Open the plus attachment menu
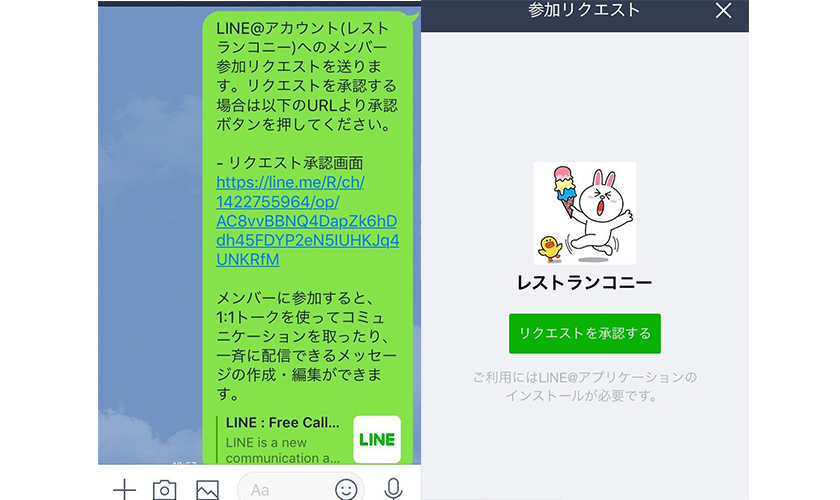 point(124,489)
